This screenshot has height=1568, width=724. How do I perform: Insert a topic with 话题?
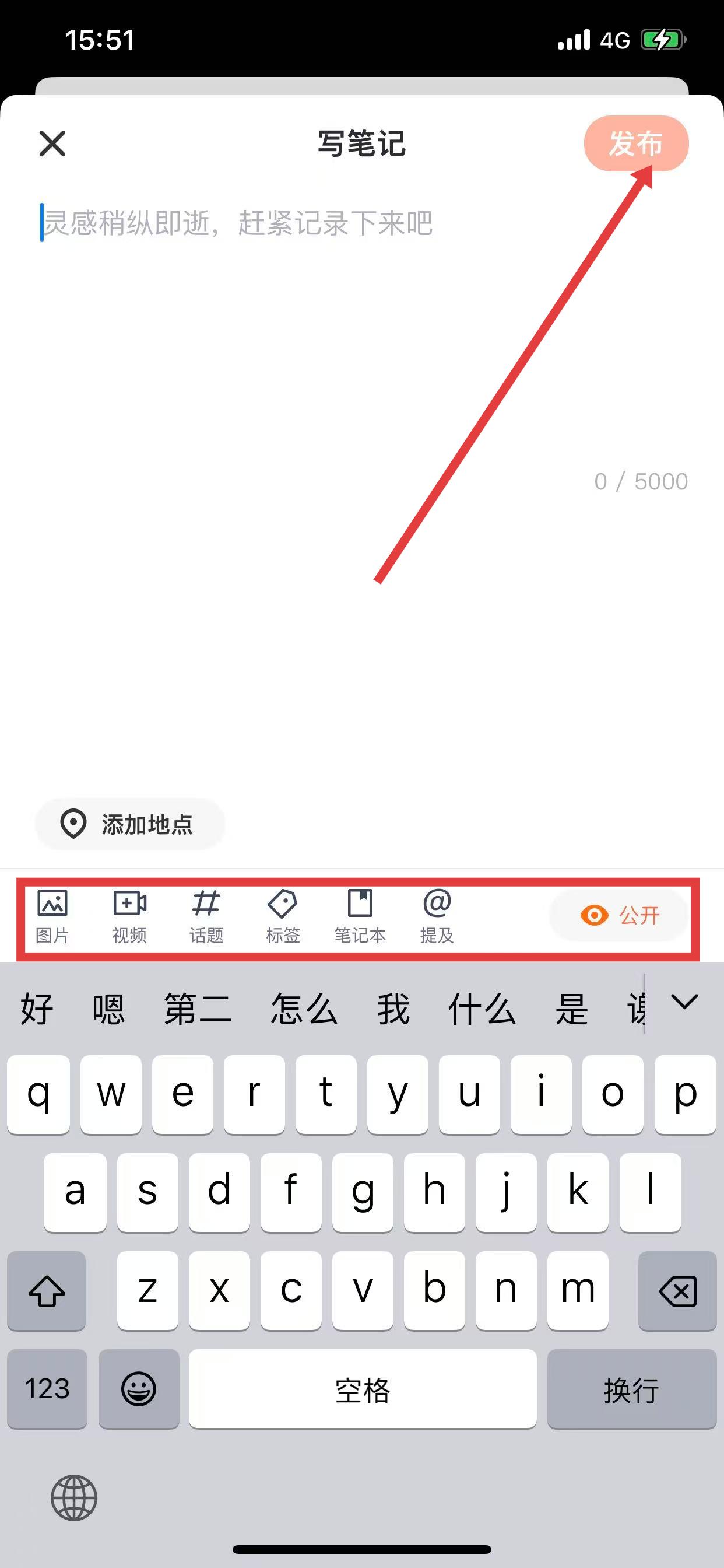coord(206,916)
